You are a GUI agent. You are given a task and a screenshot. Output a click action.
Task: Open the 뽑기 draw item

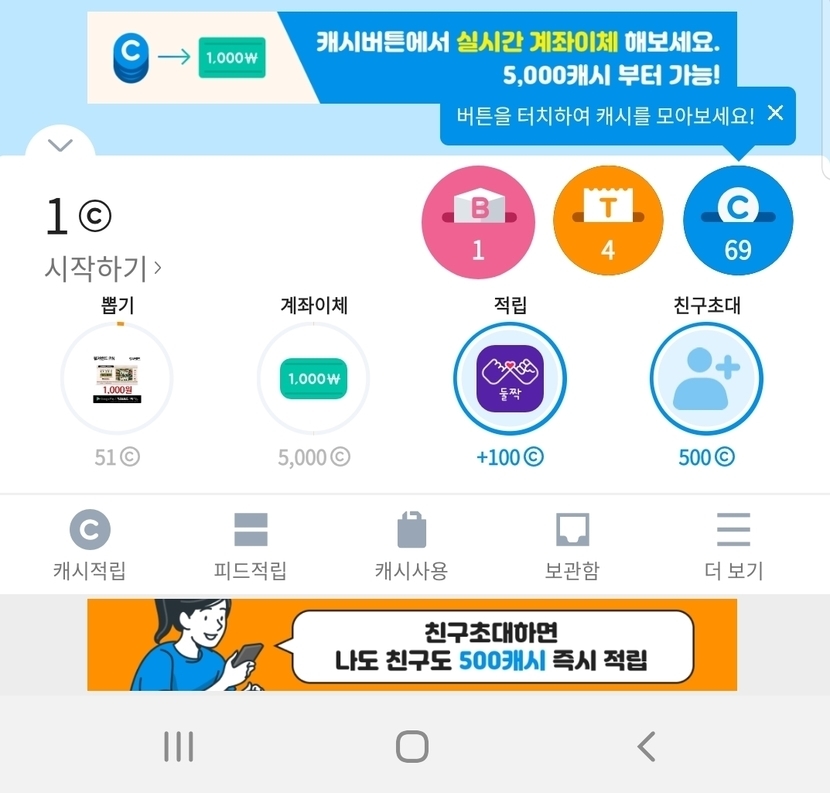117,378
